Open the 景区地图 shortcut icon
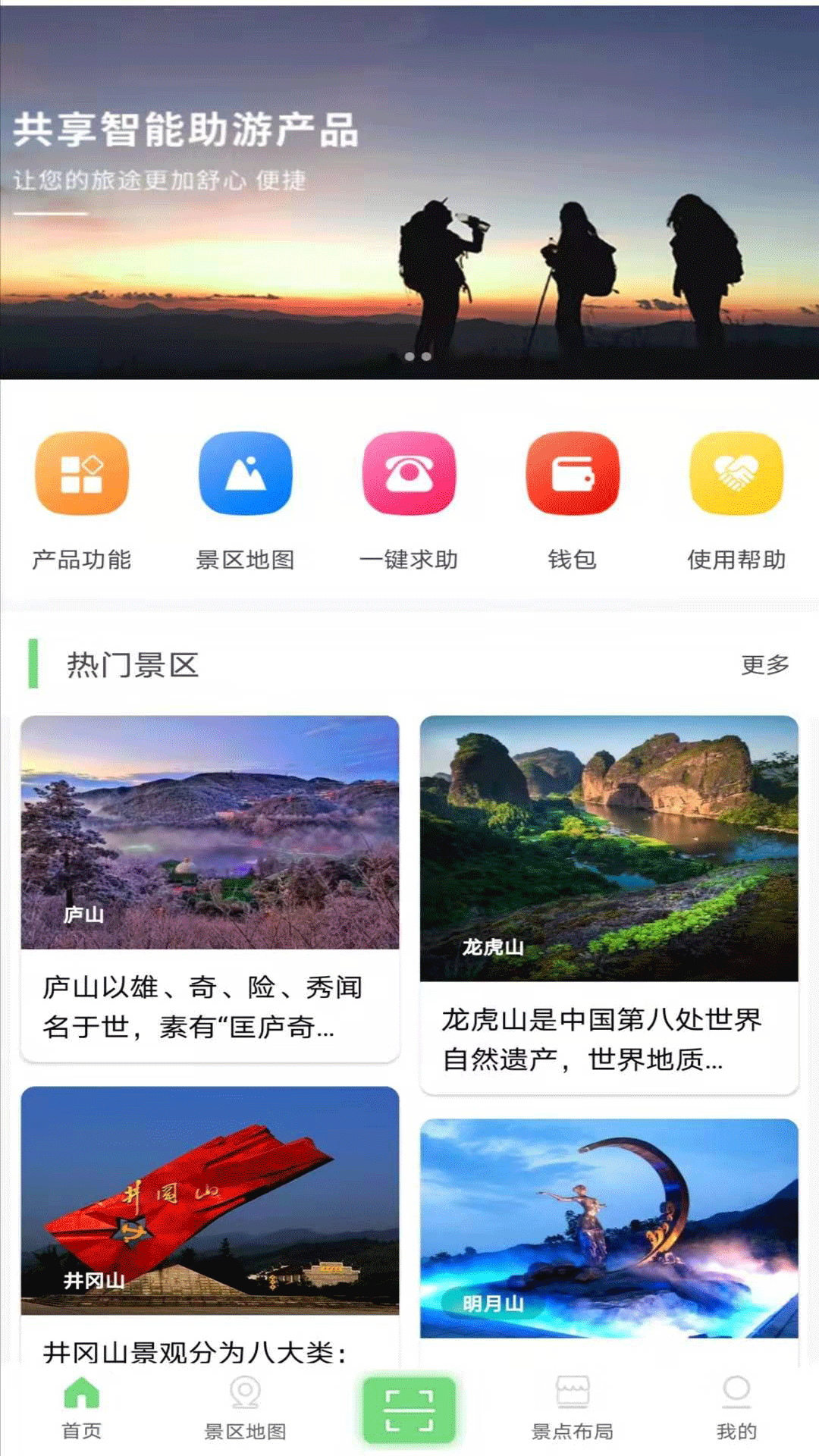 (245, 474)
